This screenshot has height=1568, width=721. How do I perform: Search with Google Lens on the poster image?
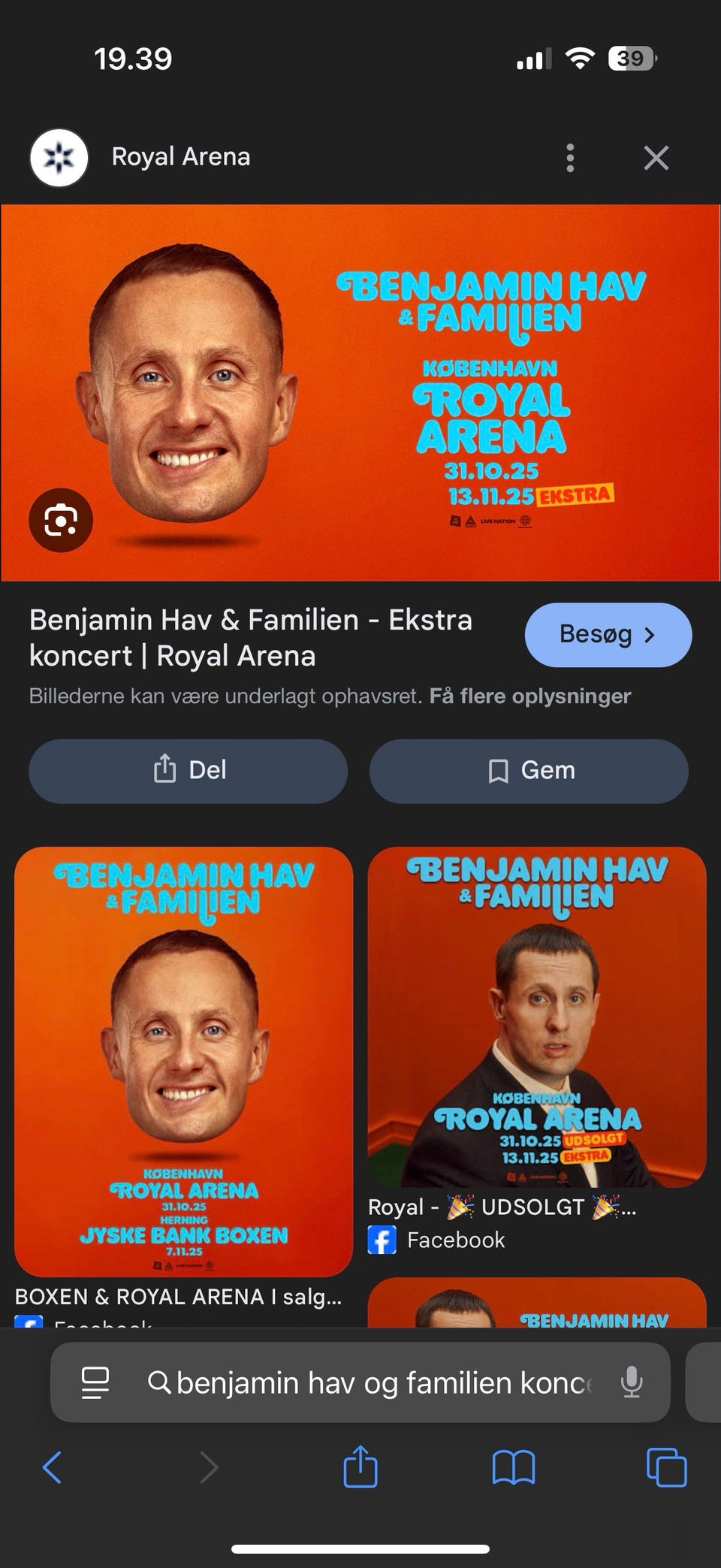tap(61, 520)
